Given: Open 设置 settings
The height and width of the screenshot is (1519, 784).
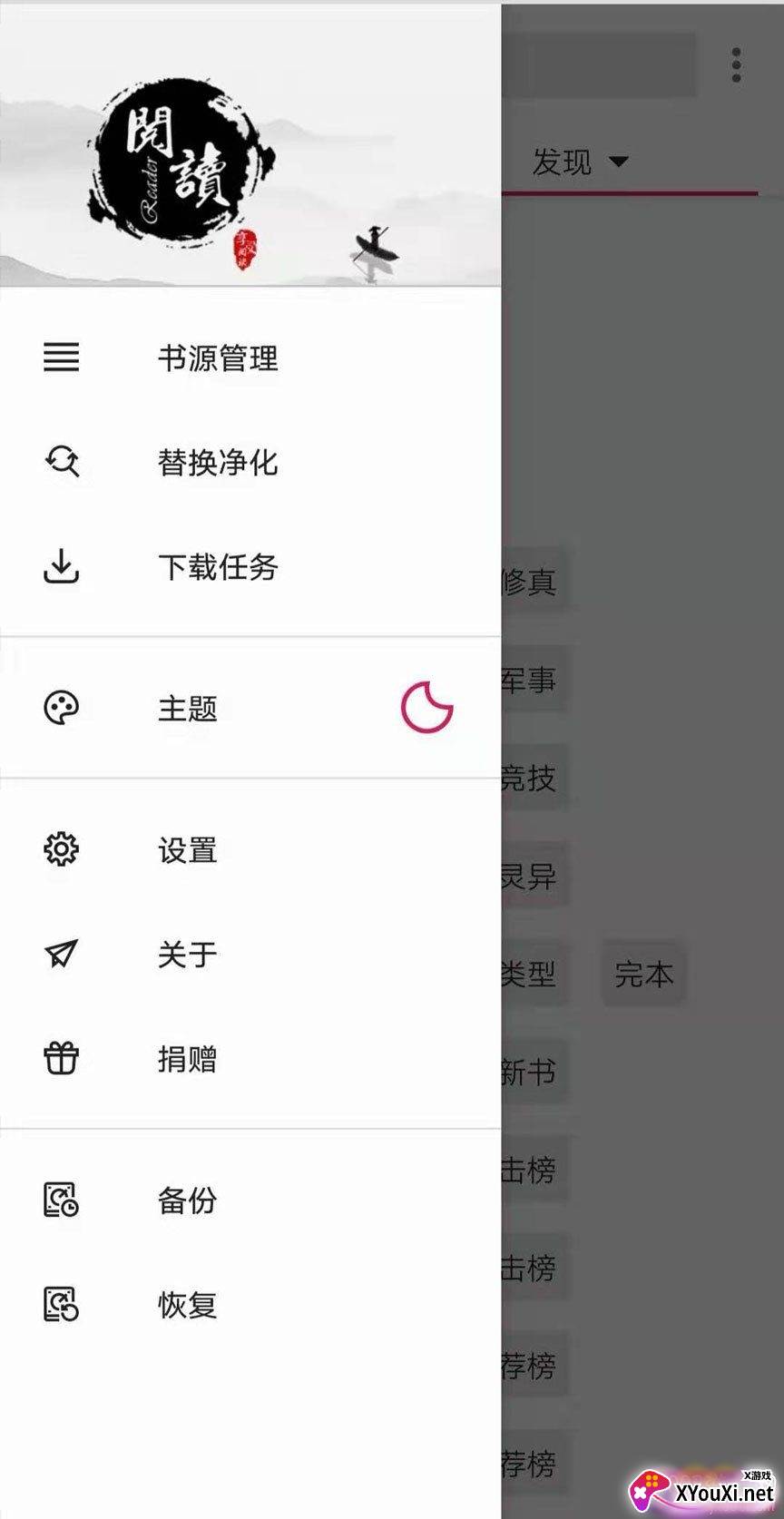Looking at the screenshot, I should [x=188, y=850].
